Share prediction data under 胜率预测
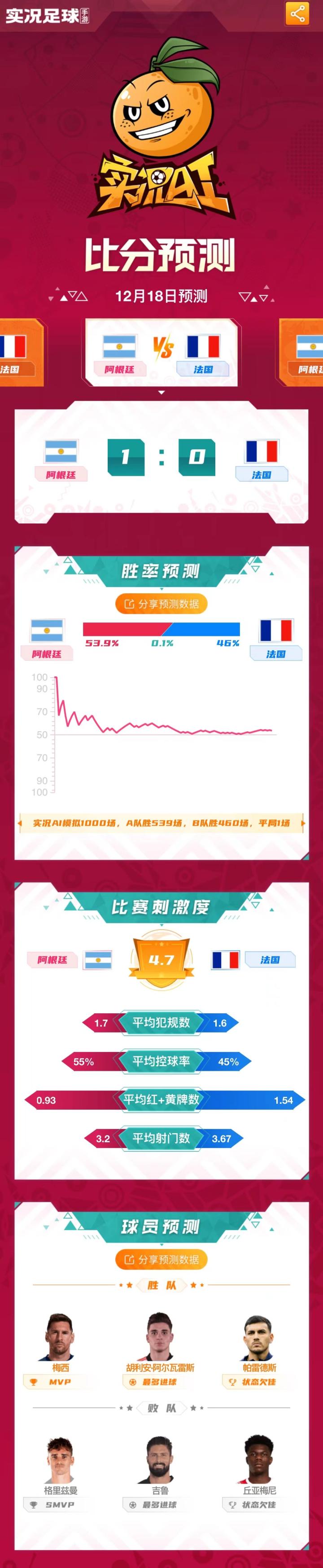The height and width of the screenshot is (1568, 323). click(x=161, y=604)
